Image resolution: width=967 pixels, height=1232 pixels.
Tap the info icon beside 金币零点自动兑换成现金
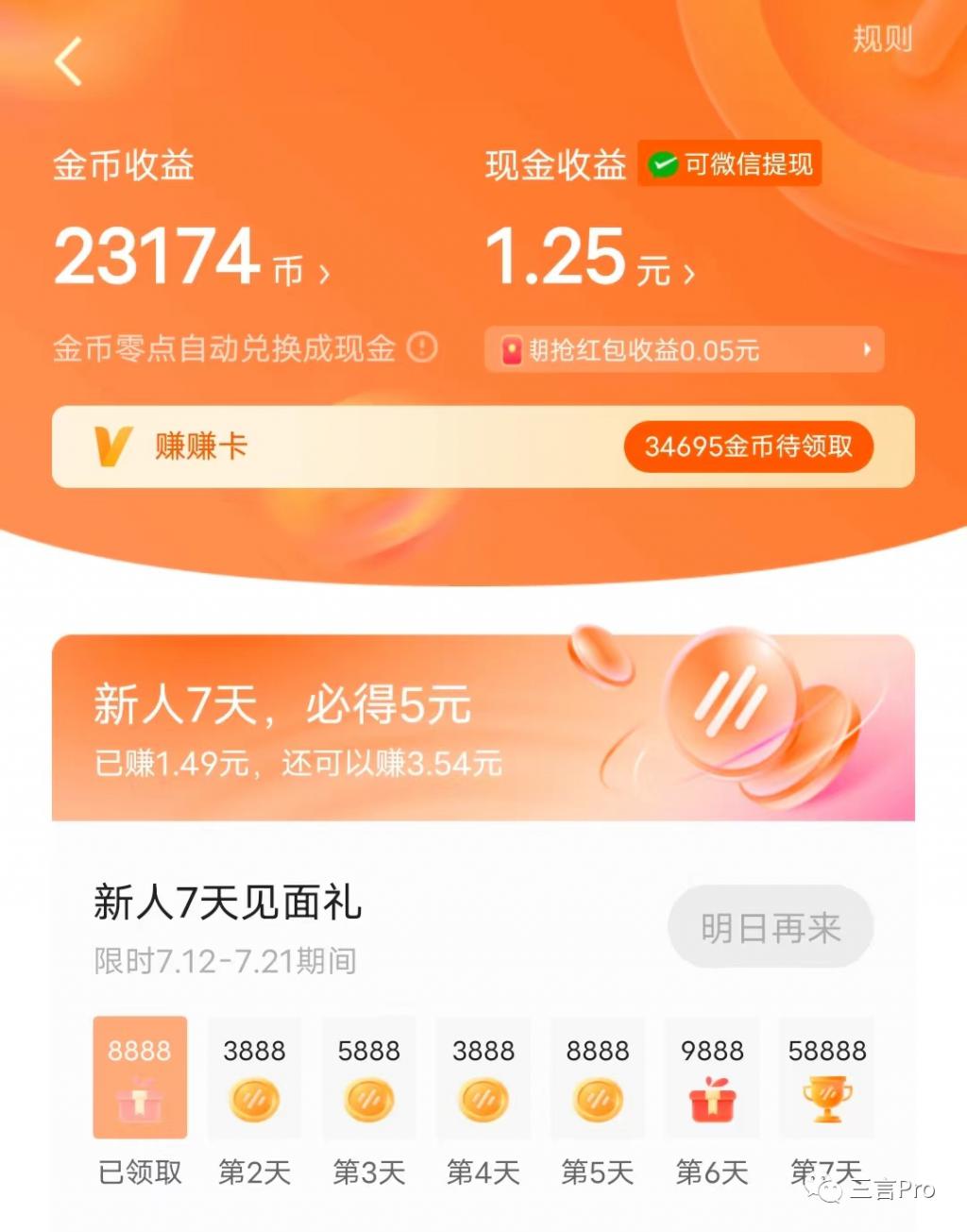point(422,347)
